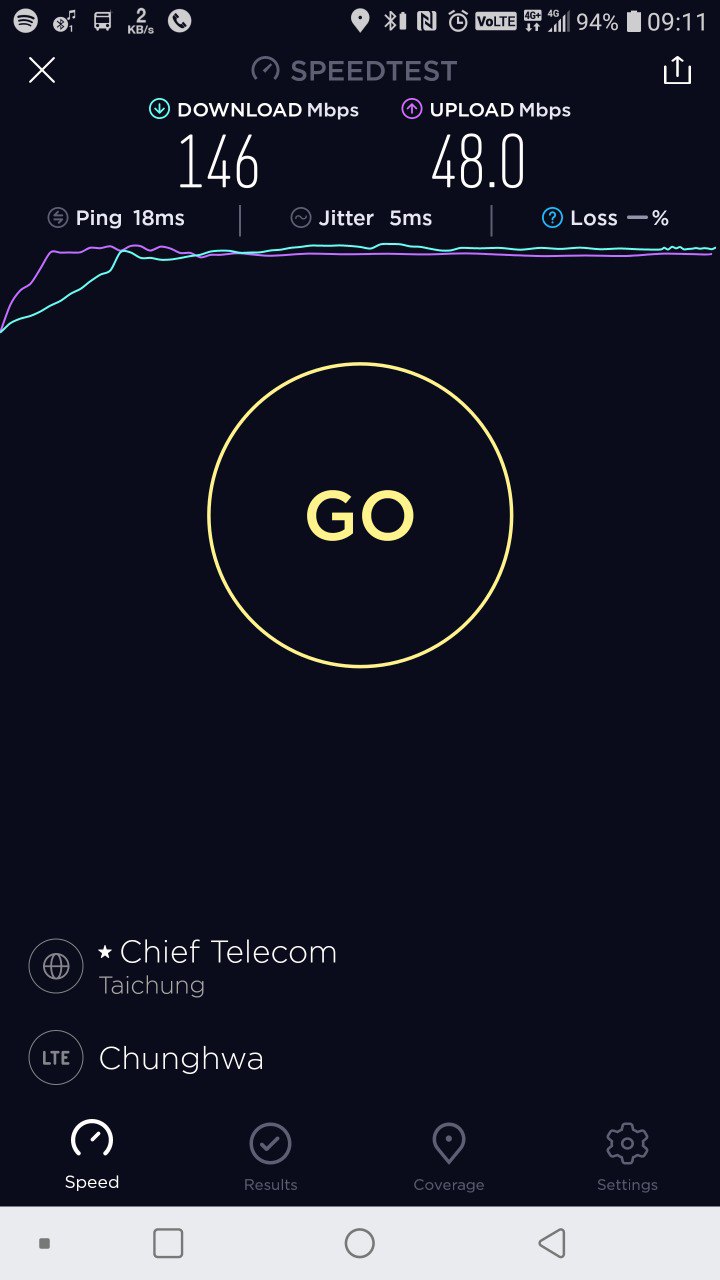Screen dimensions: 720x1280
Task: Open recent apps overview
Action: click(168, 1243)
